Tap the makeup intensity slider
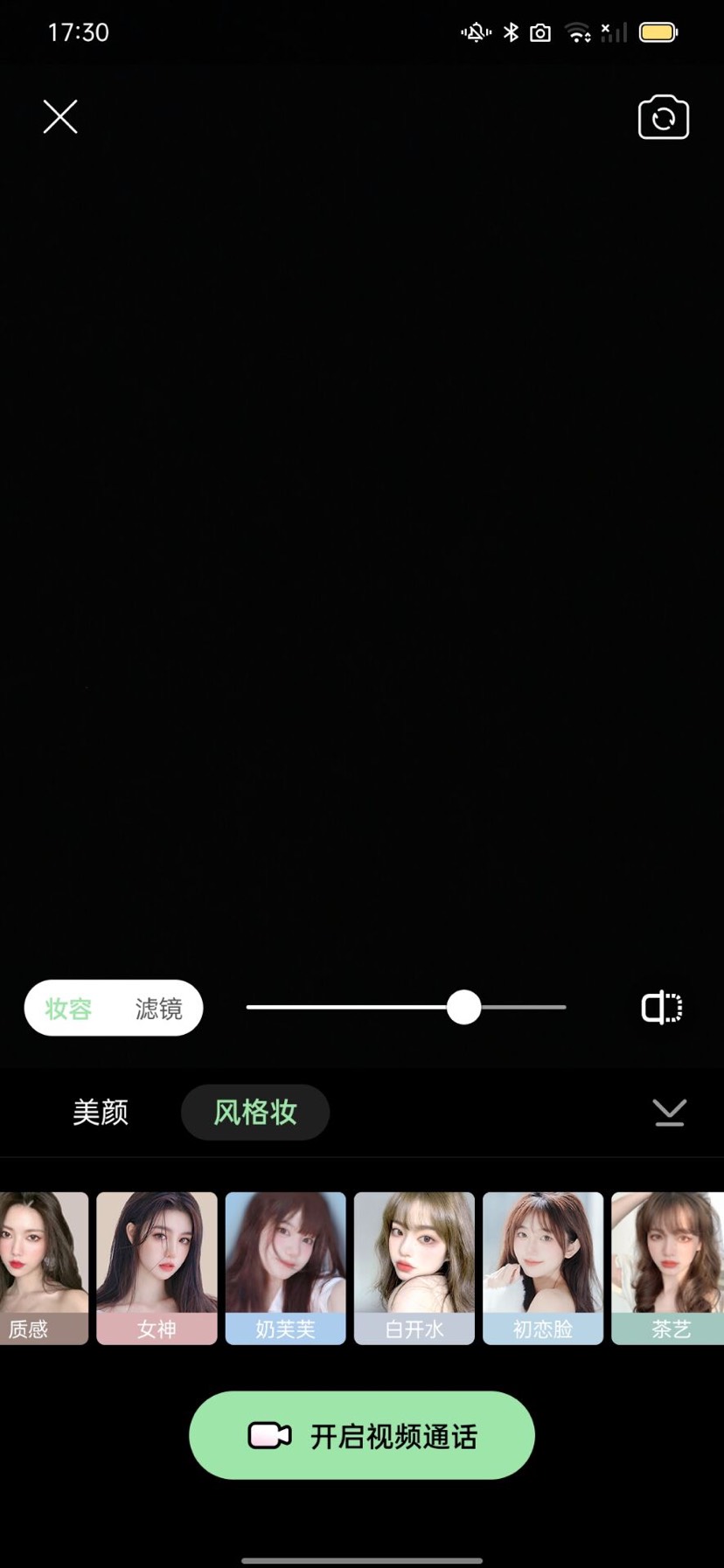This screenshot has height=1568, width=724. pos(463,1007)
